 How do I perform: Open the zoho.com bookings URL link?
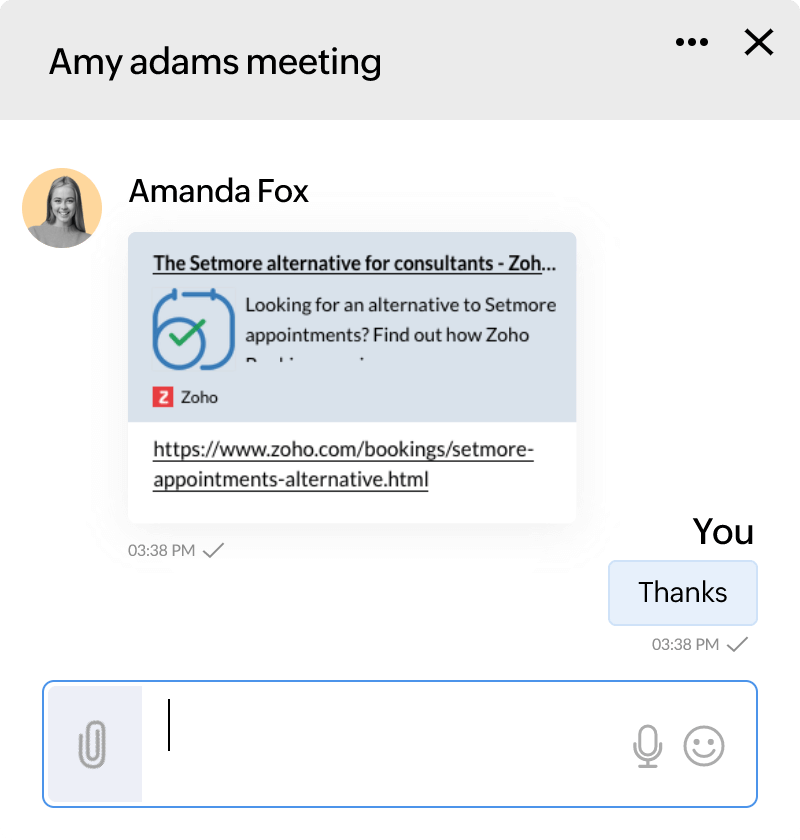pos(343,465)
